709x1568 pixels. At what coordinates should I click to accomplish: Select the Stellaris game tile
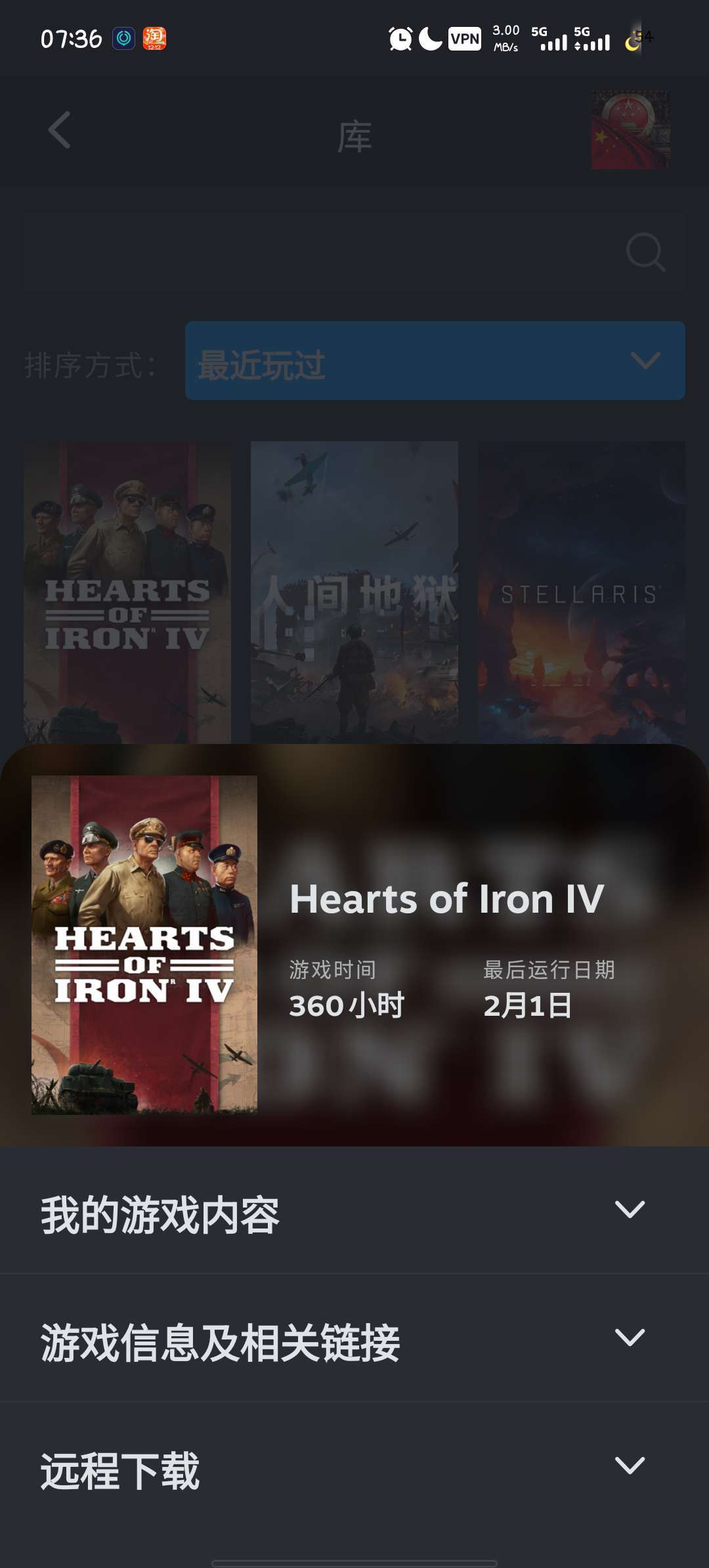pyautogui.click(x=581, y=592)
